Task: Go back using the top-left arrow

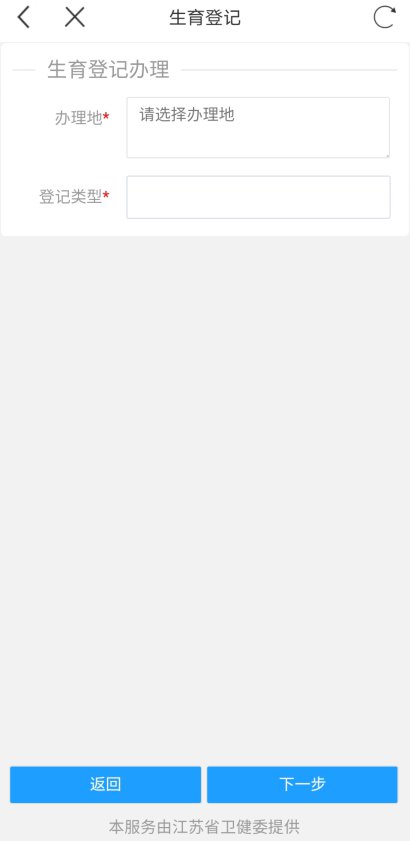Action: point(23,18)
